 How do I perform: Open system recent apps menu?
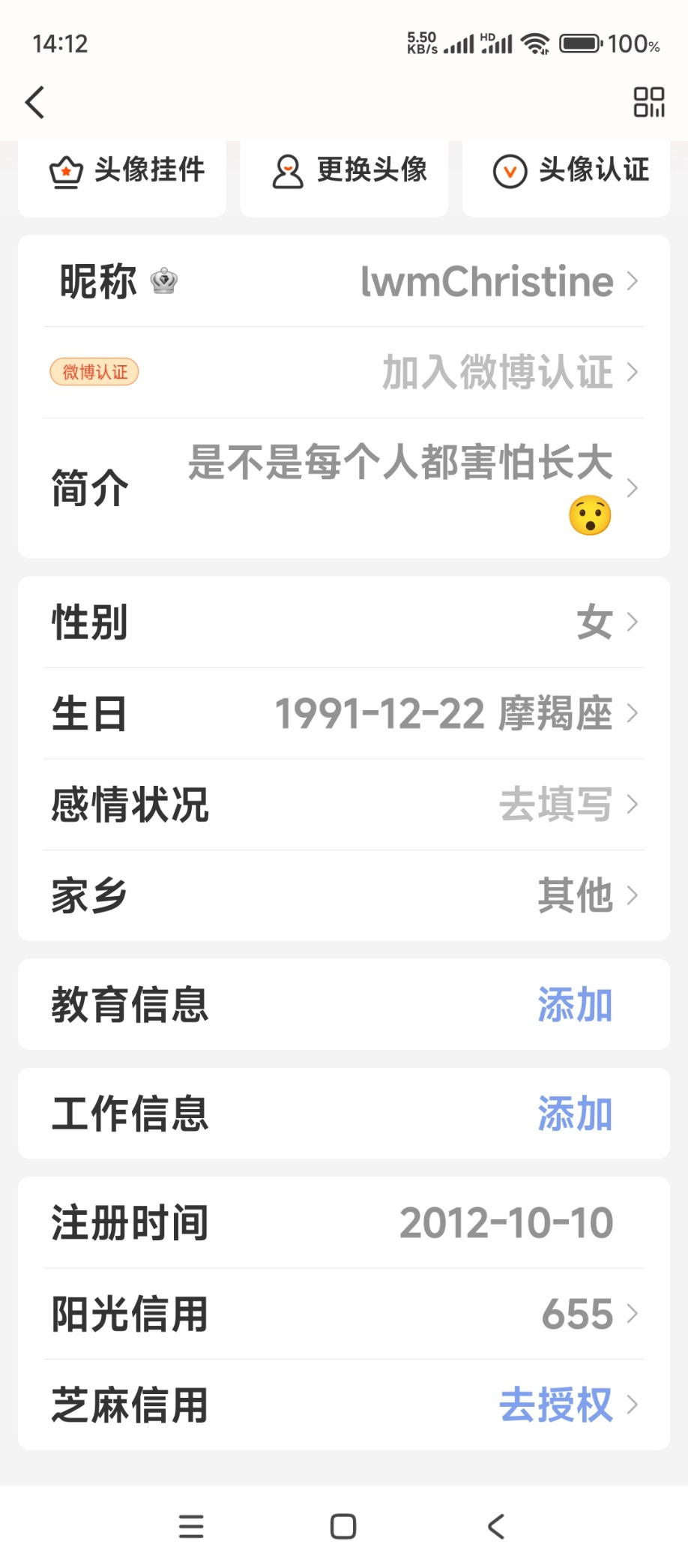point(192,1527)
